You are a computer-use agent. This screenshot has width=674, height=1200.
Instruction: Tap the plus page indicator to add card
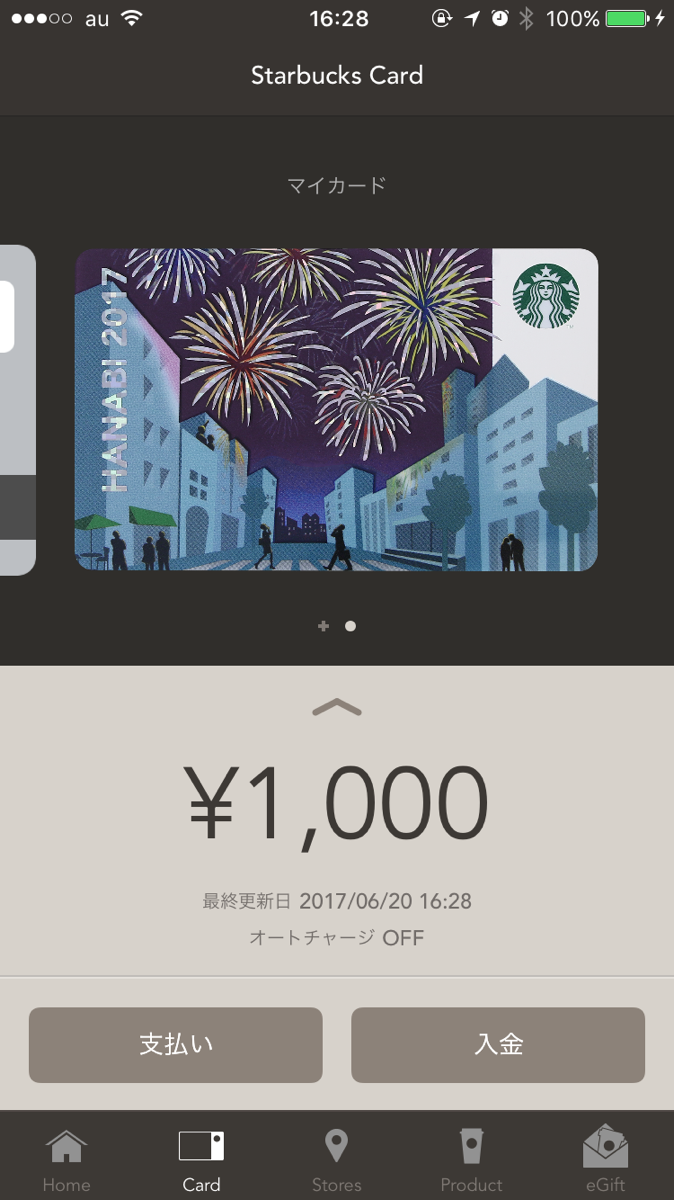pyautogui.click(x=323, y=626)
